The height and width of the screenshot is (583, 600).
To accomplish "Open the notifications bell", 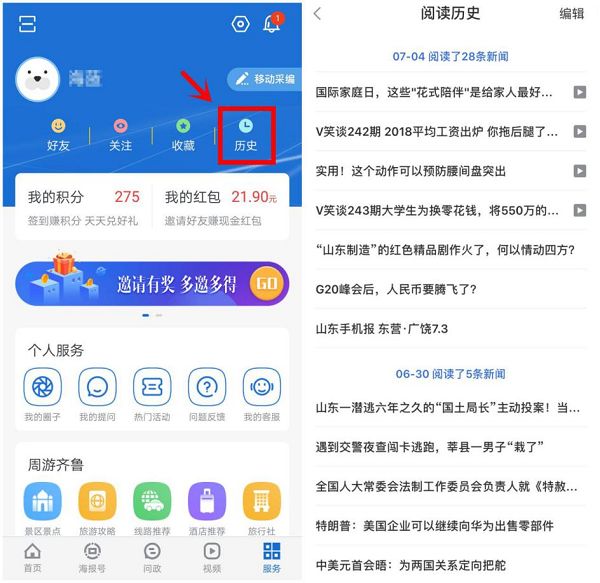I will coord(272,24).
